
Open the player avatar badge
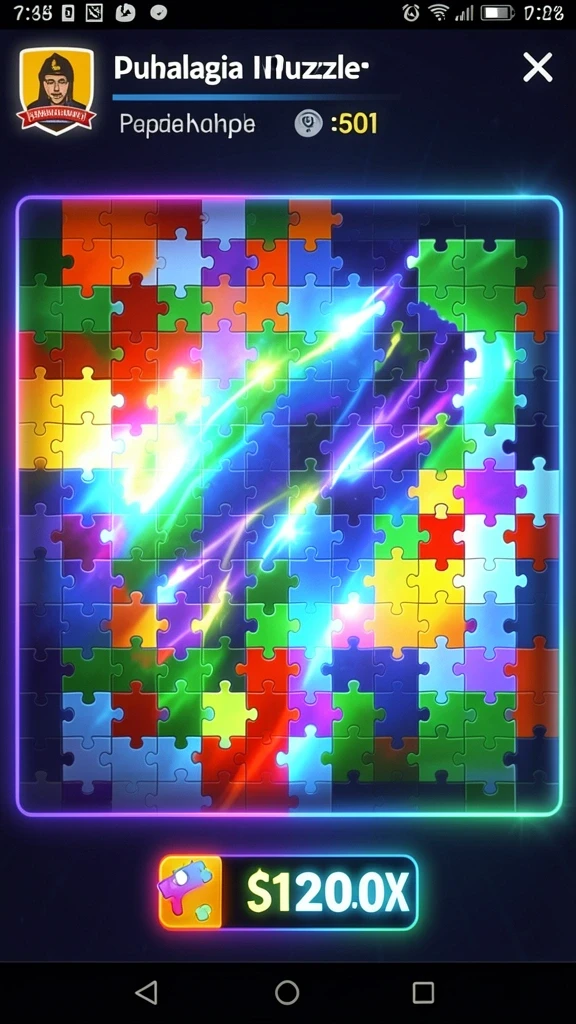point(56,91)
